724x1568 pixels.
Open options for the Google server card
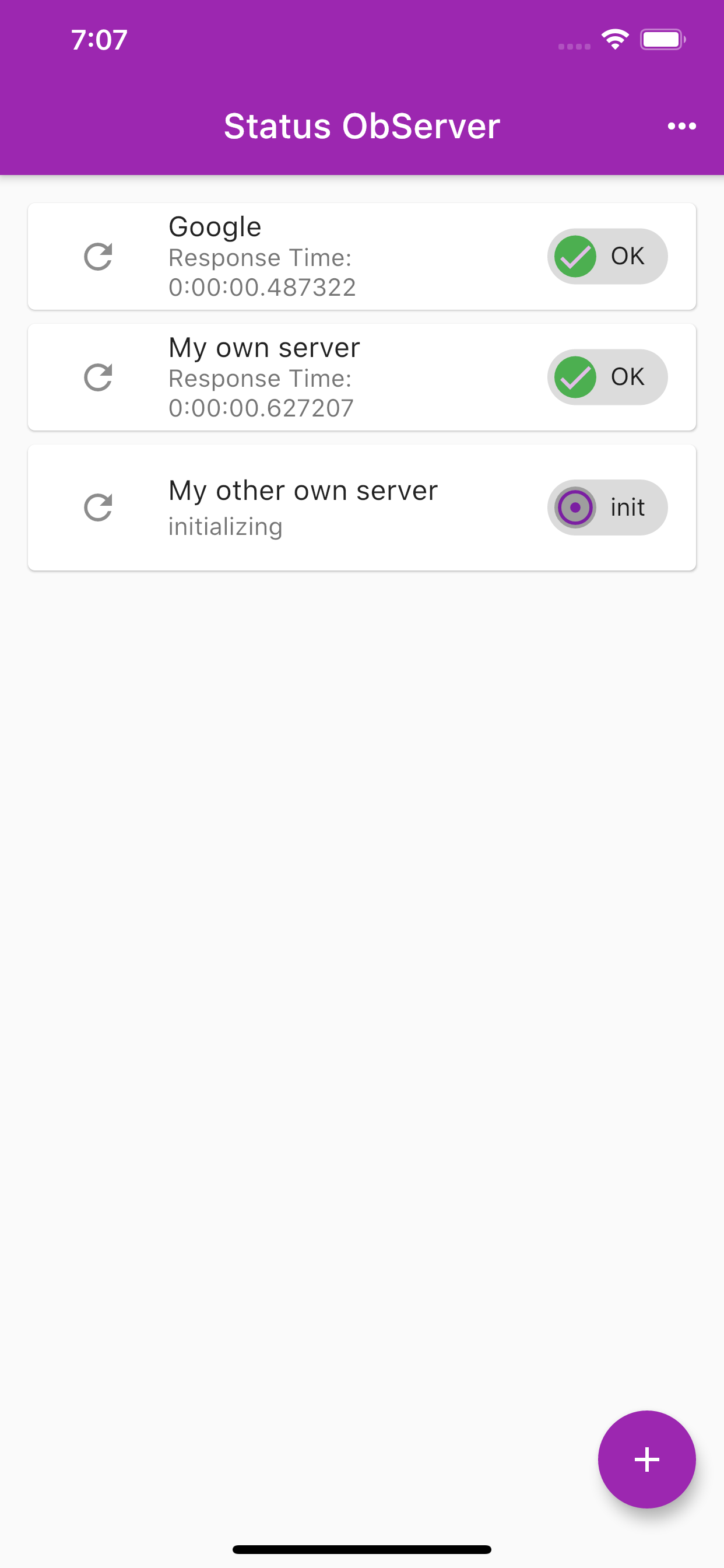pos(362,256)
